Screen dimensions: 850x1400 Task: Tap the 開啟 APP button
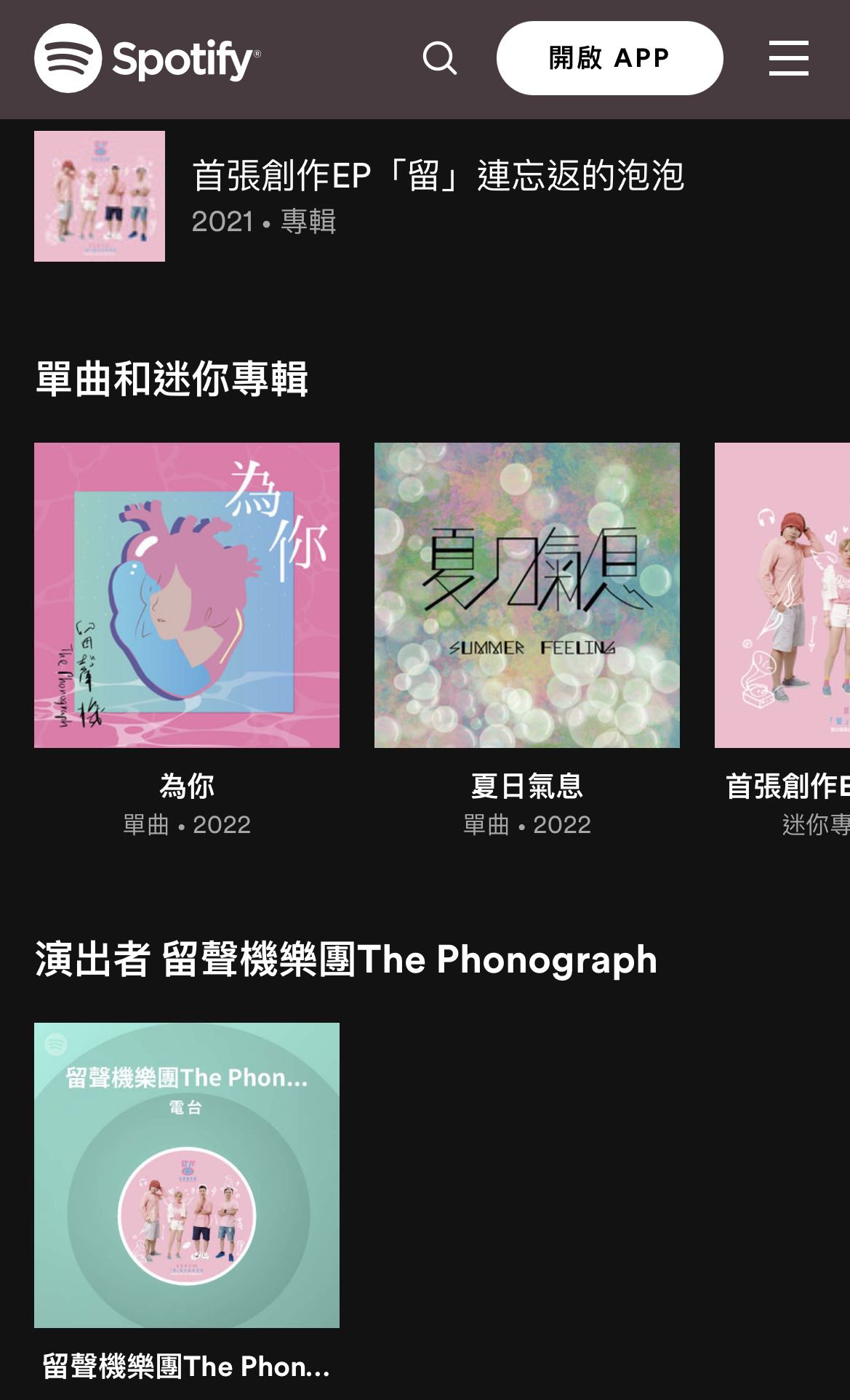(x=609, y=58)
